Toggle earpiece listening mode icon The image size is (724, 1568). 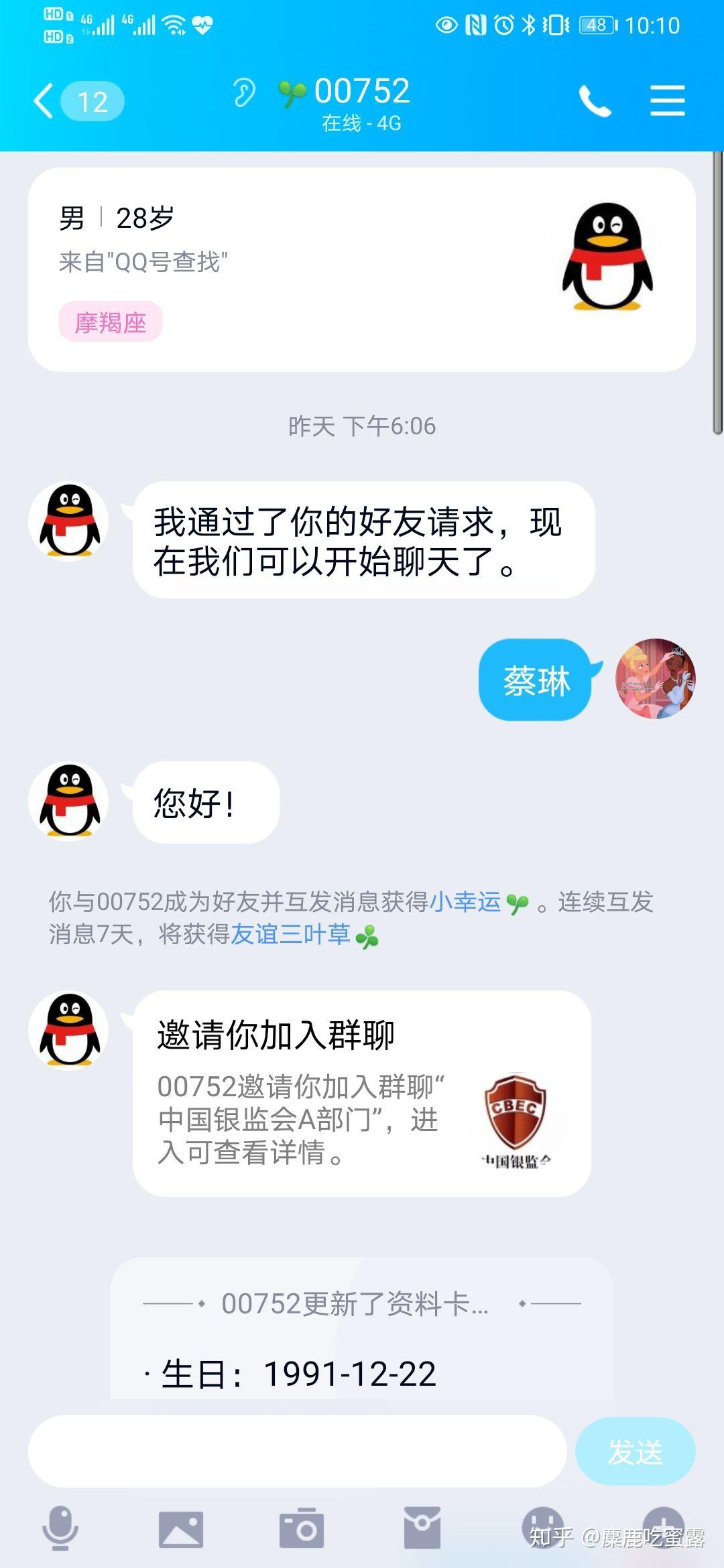click(244, 92)
